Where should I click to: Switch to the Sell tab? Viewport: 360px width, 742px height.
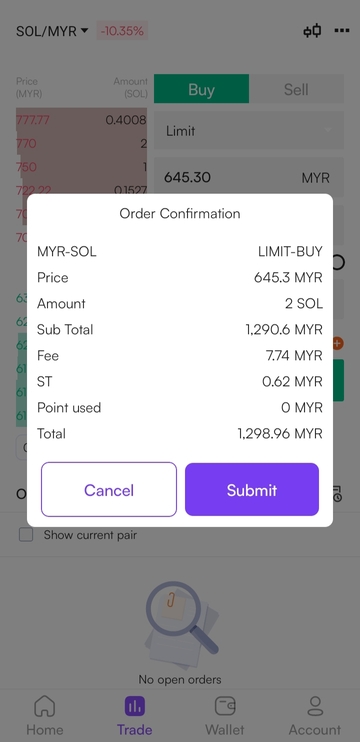(296, 89)
